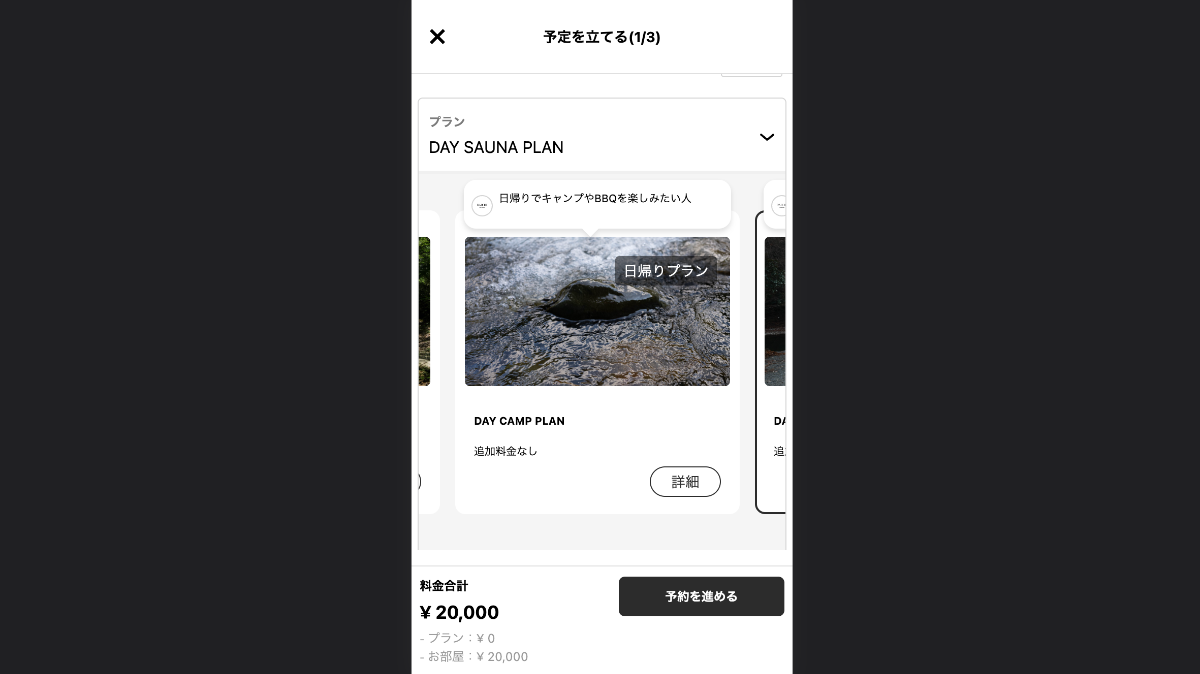Viewport: 1200px width, 674px height.
Task: Open 詳細 for DAY CAMP PLAN
Action: coord(685,482)
